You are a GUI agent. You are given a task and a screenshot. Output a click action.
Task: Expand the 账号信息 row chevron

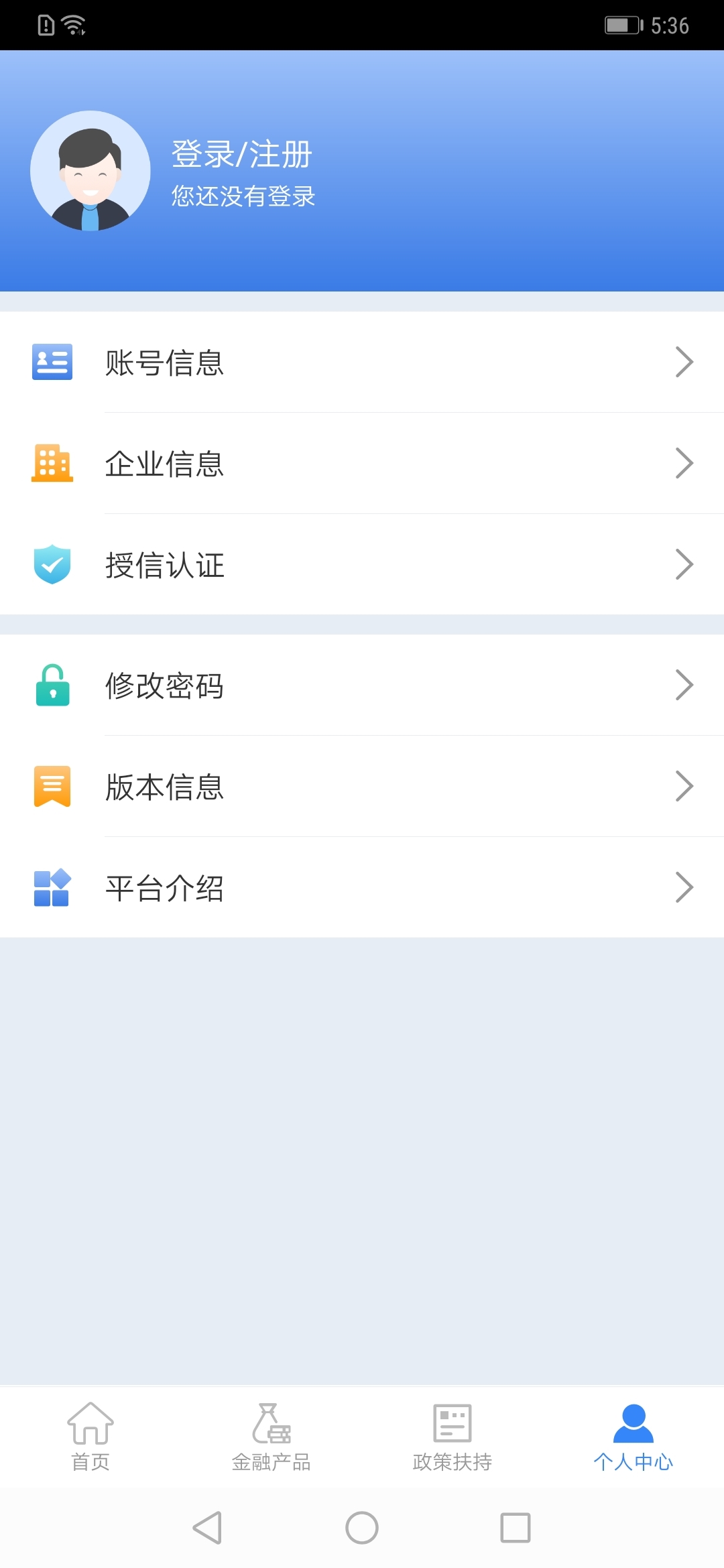pos(685,362)
